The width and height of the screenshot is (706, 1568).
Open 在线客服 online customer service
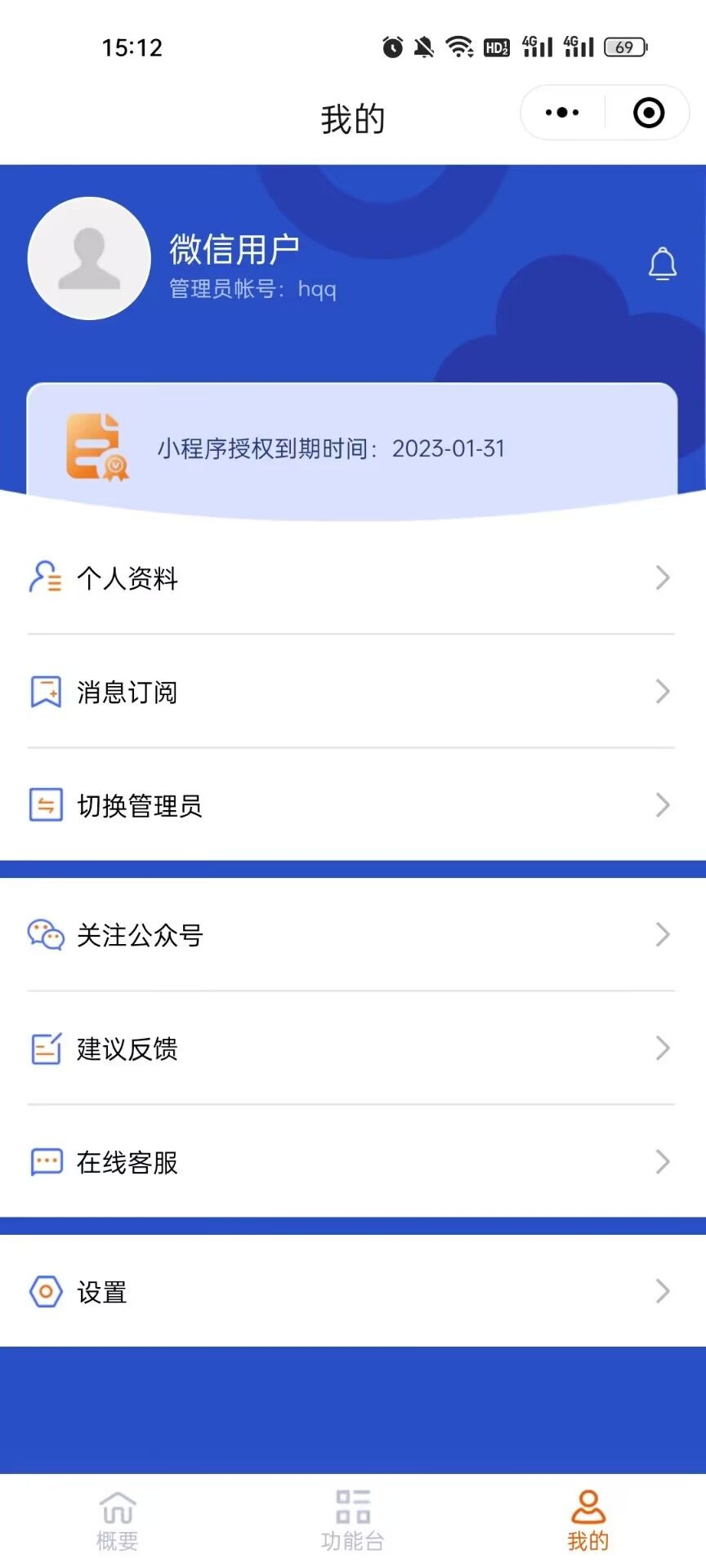pyautogui.click(x=351, y=1161)
